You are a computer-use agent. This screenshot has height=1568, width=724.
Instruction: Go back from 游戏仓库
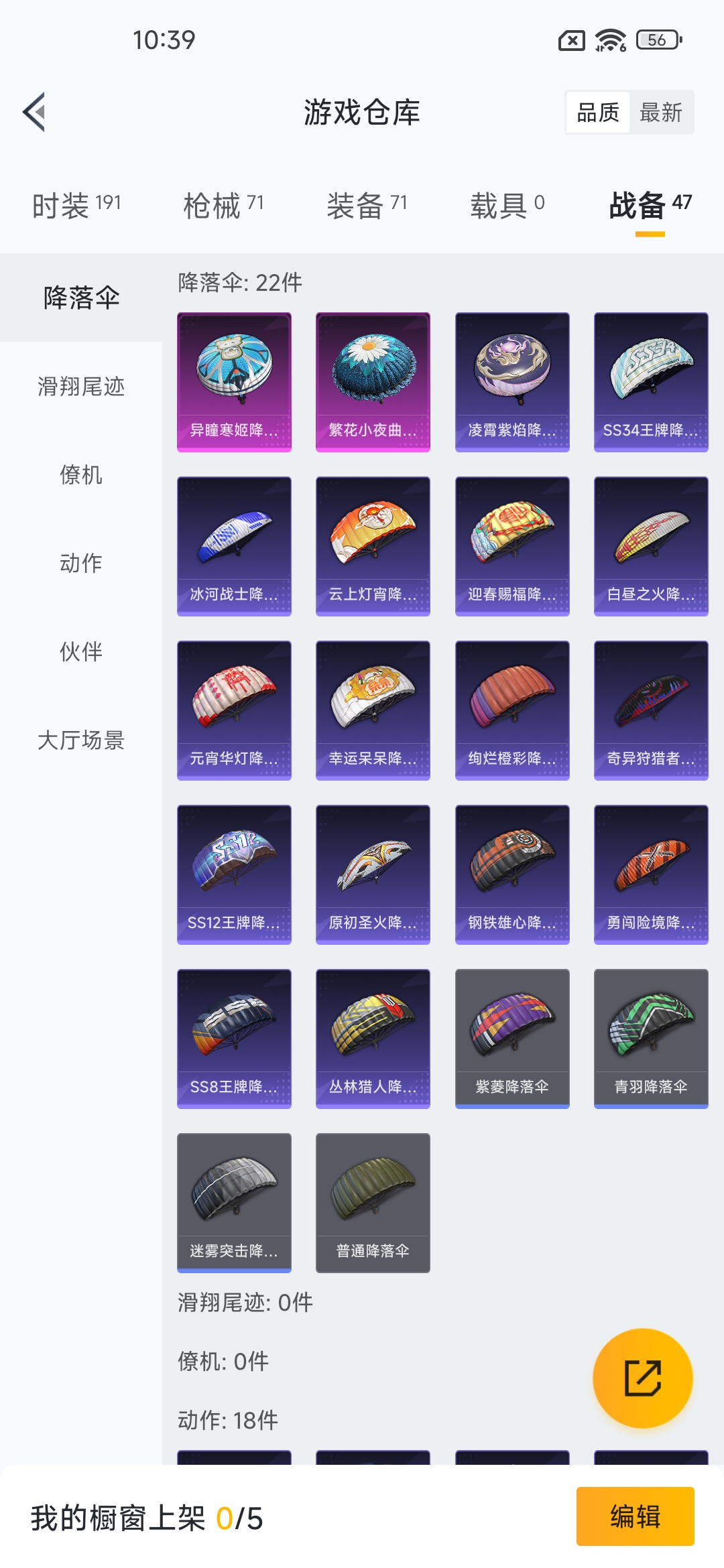pos(35,112)
